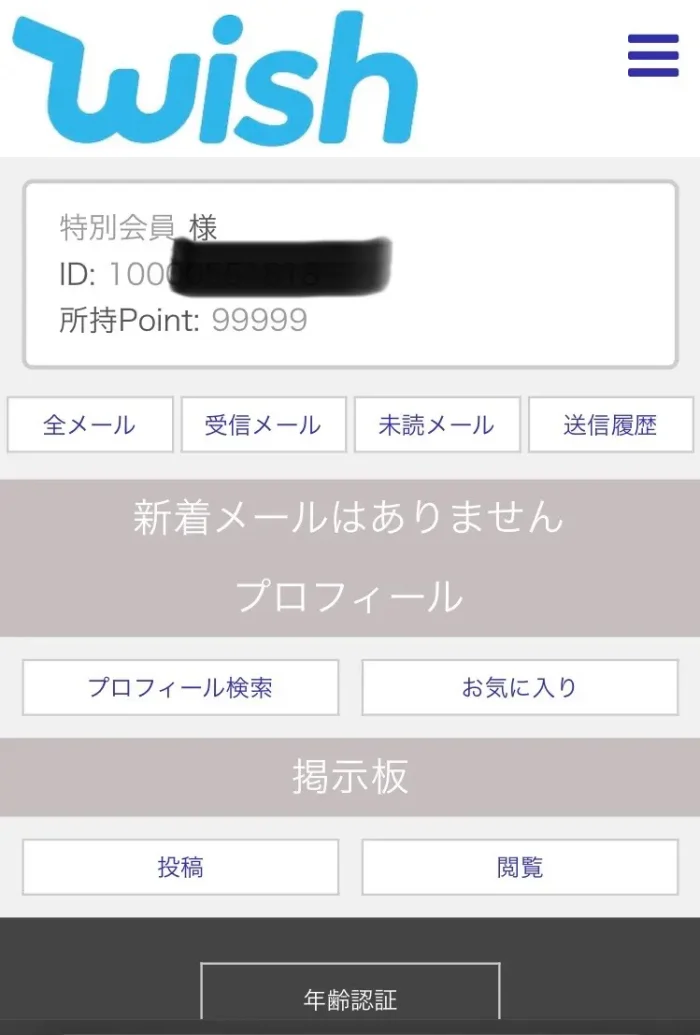
Task: Open 送信履歴 sent history
Action: coord(610,425)
